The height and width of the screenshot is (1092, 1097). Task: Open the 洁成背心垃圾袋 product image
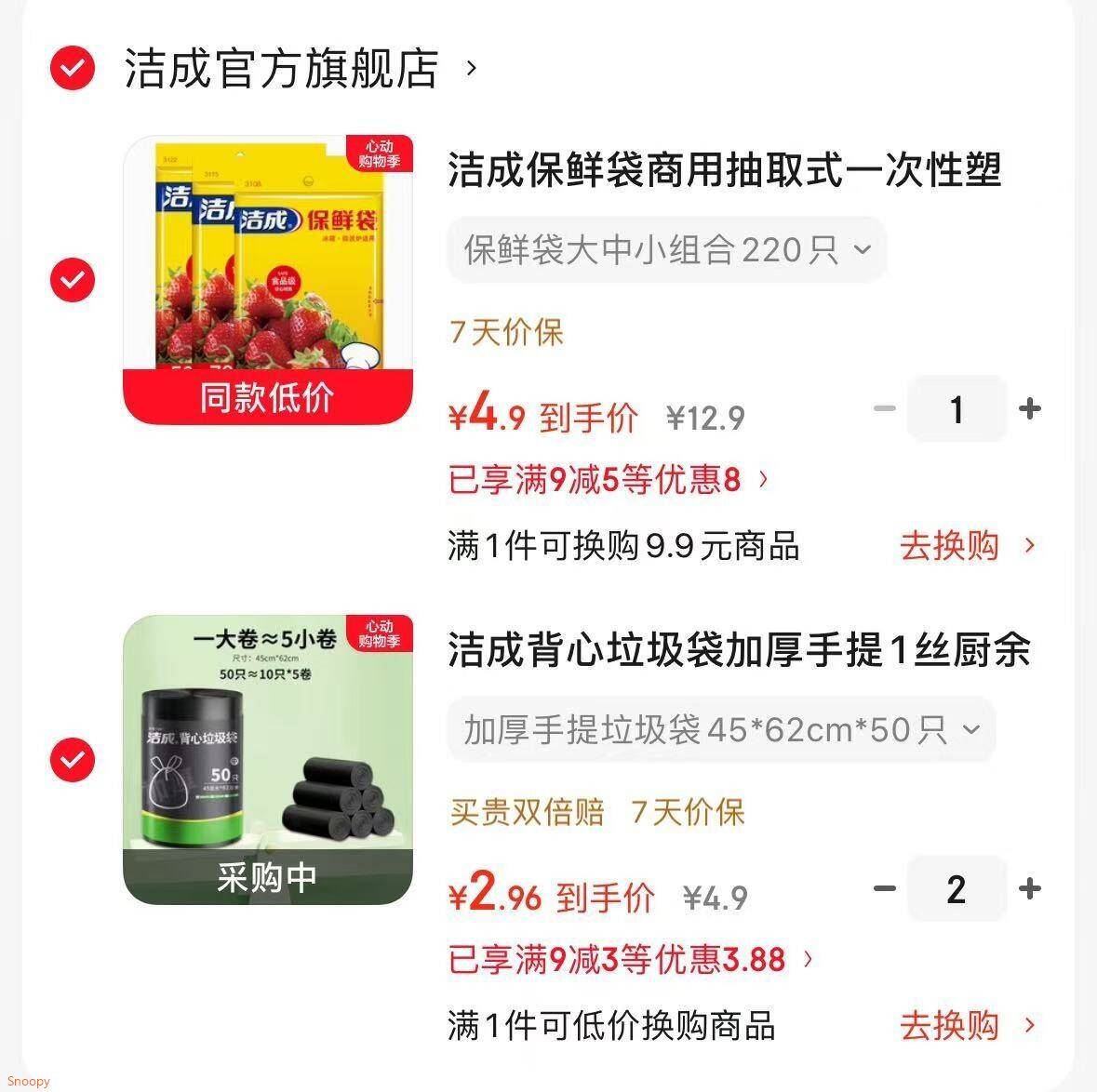pyautogui.click(x=268, y=760)
